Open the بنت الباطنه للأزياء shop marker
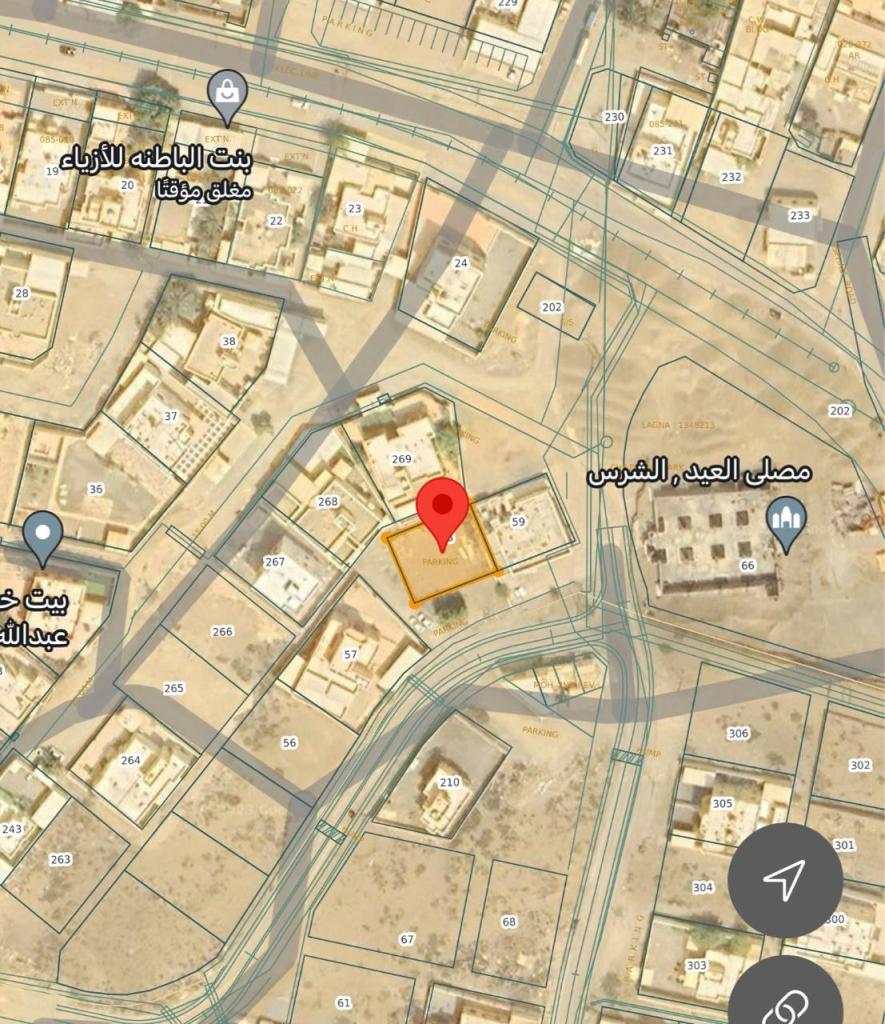 (228, 91)
